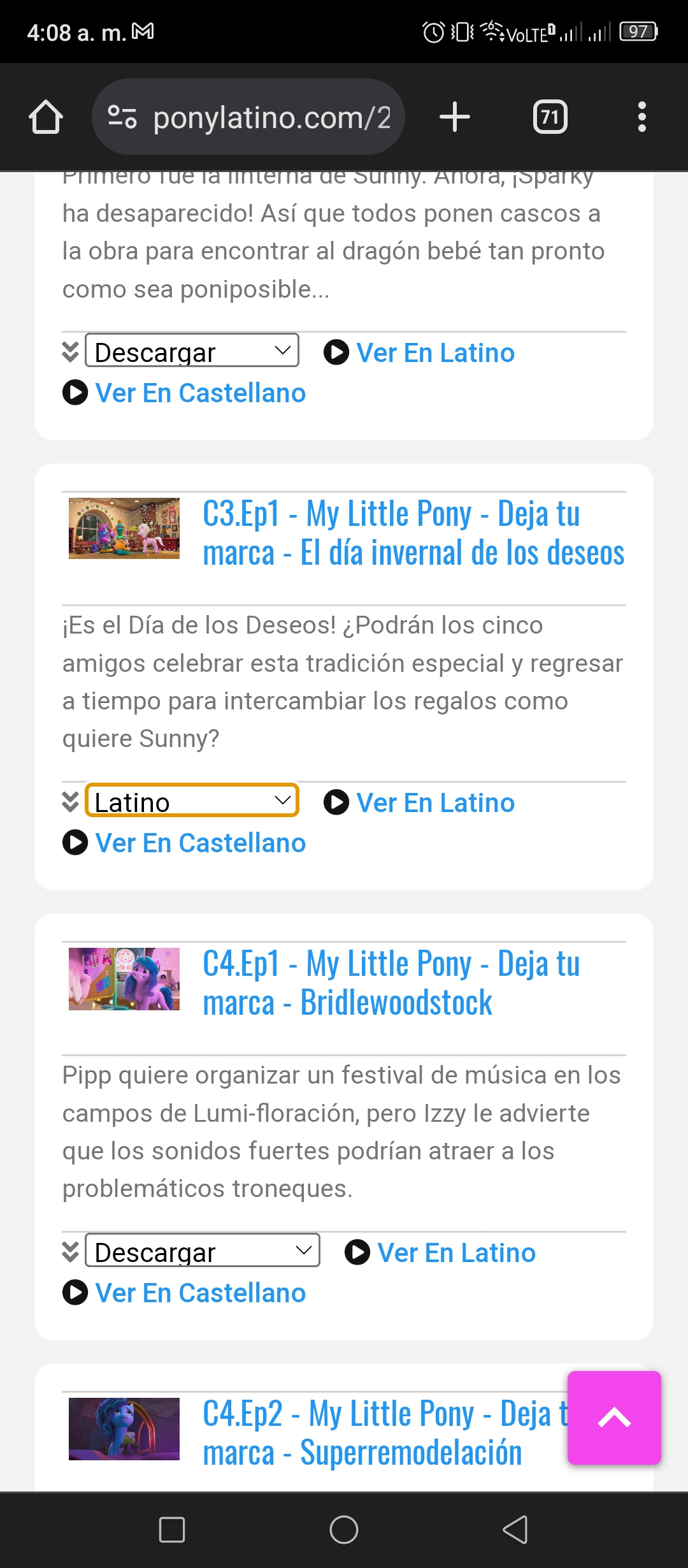Open the browser overflow menu

coord(642,117)
